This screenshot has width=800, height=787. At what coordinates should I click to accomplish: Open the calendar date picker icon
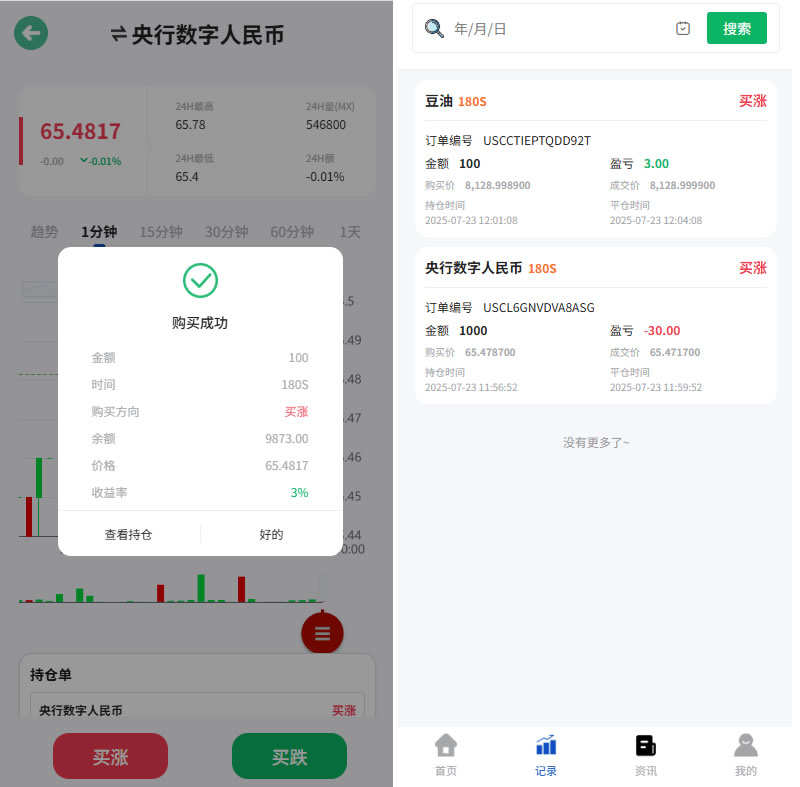pos(683,29)
